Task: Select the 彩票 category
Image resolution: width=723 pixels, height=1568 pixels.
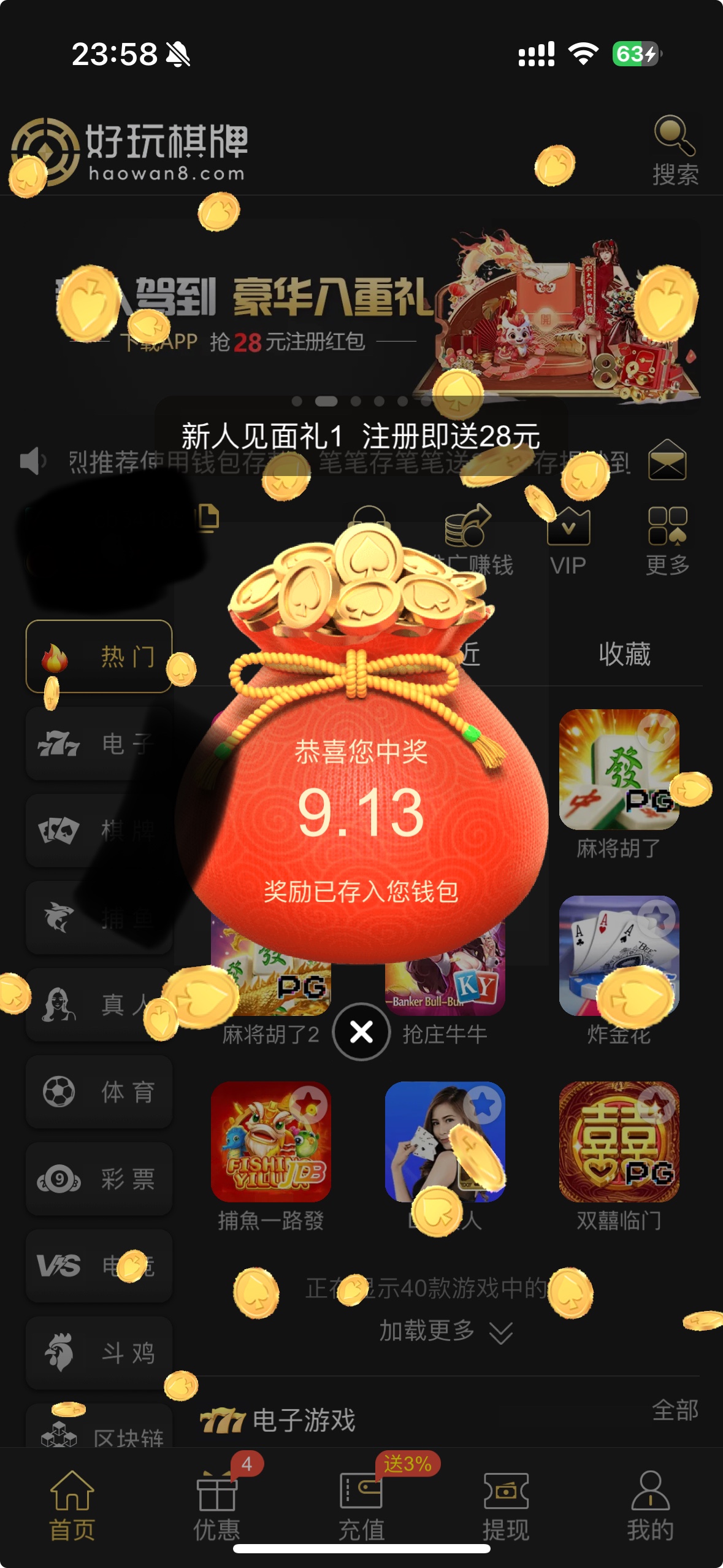Action: point(99,1179)
